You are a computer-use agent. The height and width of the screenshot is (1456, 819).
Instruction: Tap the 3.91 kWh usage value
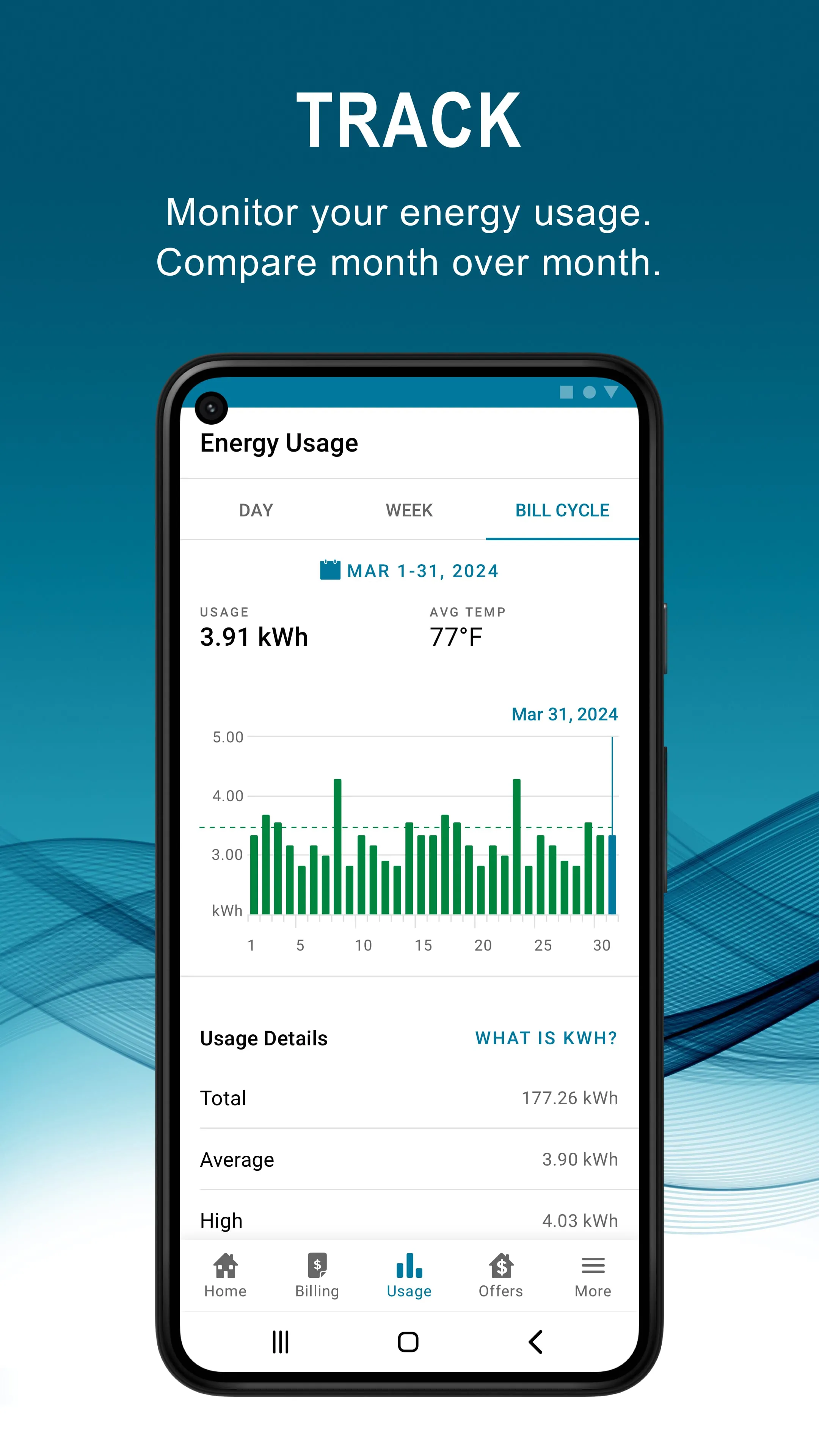pos(254,637)
